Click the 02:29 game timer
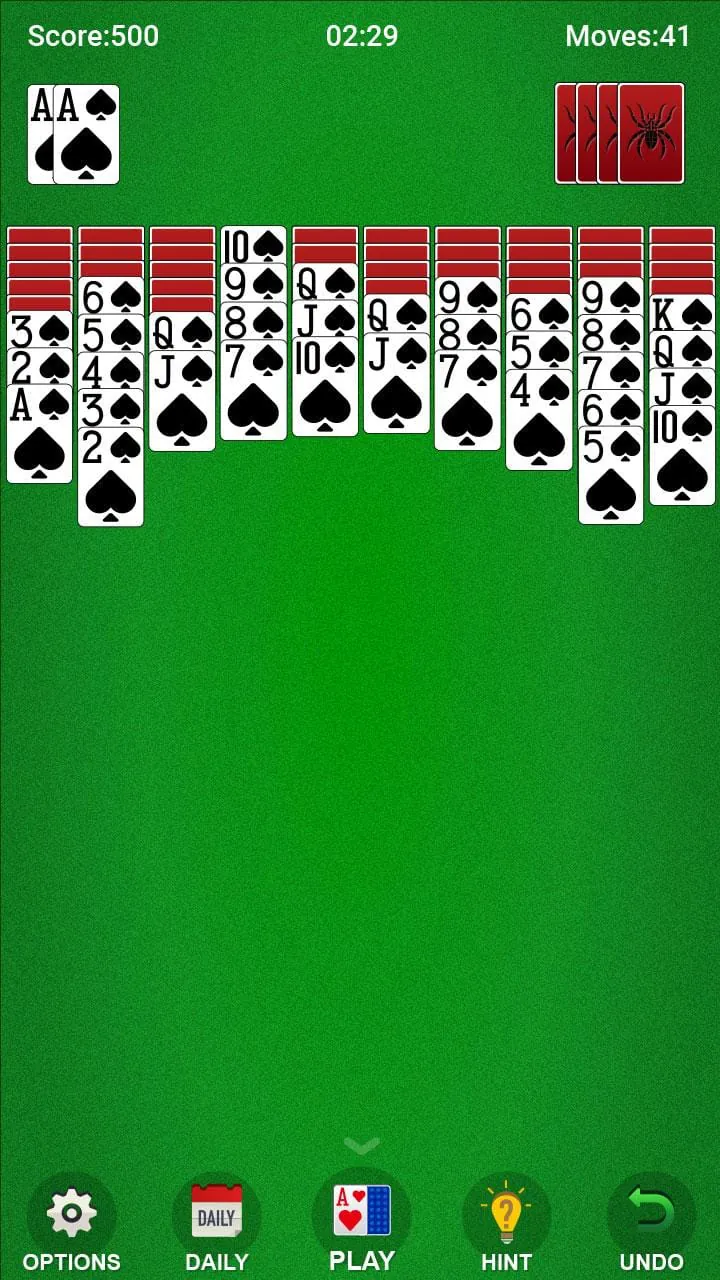720x1280 pixels. coord(360,36)
